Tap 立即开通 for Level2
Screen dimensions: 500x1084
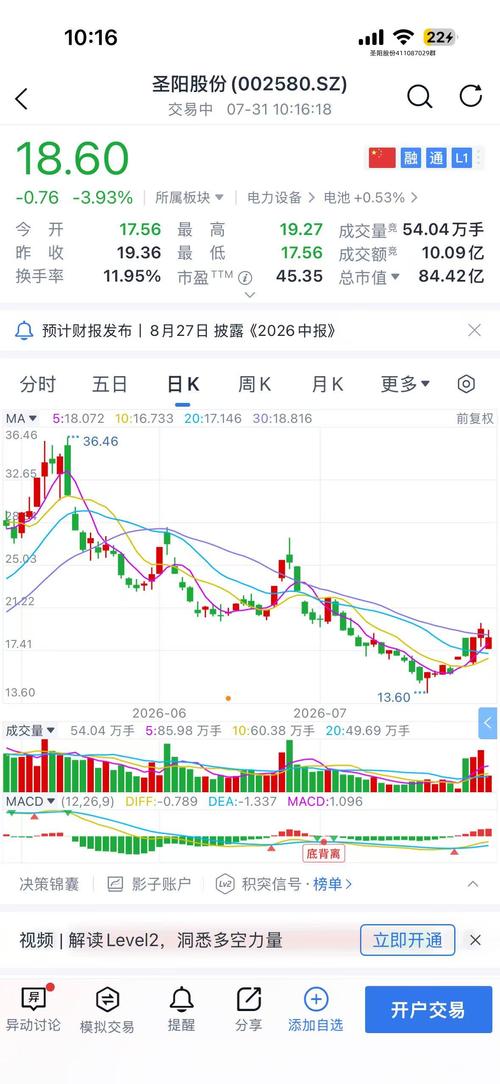[407, 940]
